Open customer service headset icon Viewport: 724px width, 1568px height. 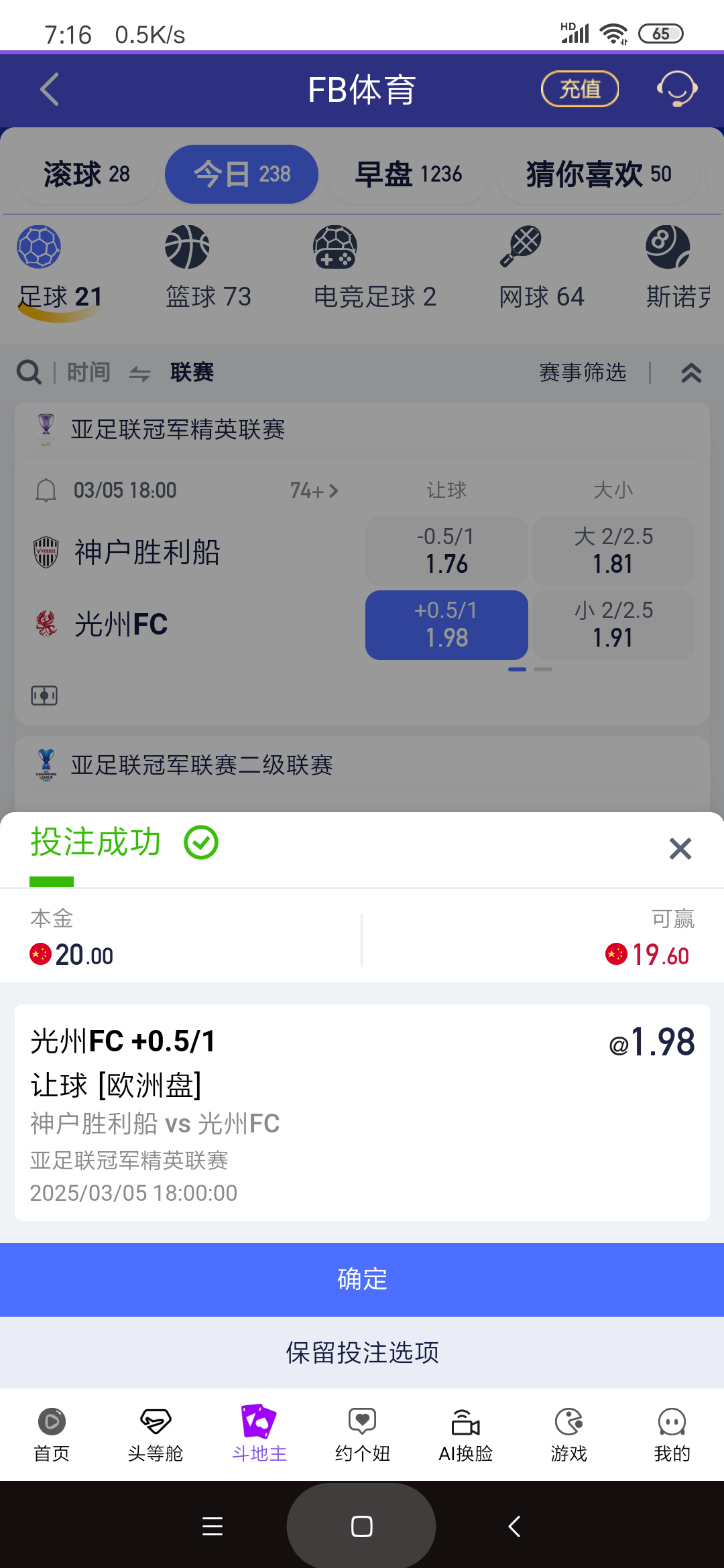coord(677,89)
